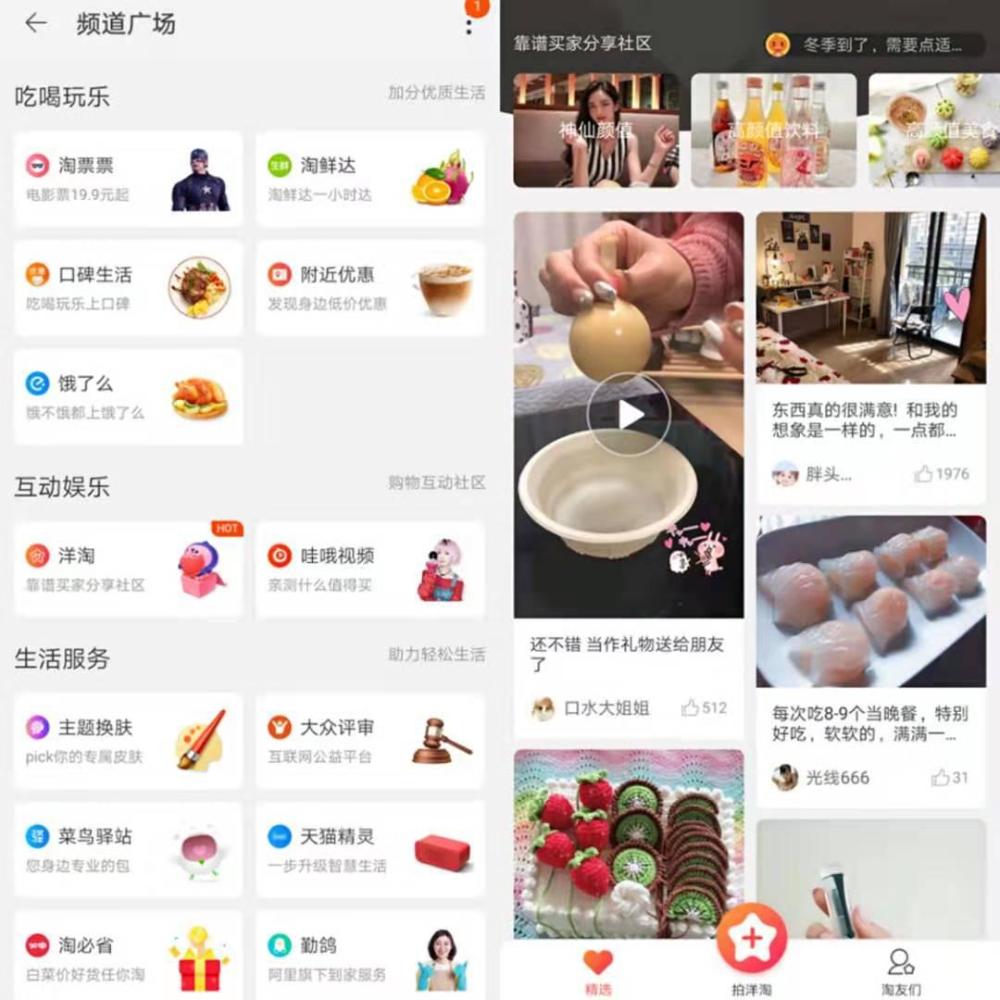Open 主题换肤 theme skins
Screen dimensions: 1000x1000
point(128,741)
